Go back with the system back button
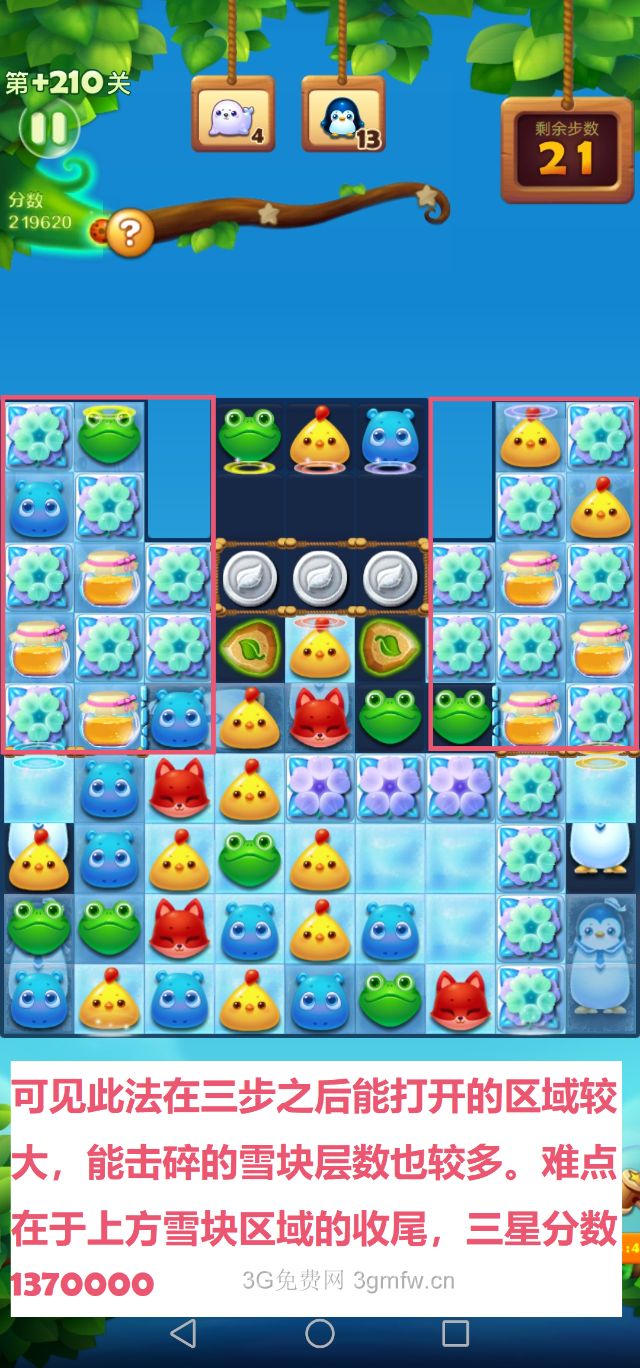Screen dimensions: 640x1368 [x=183, y=1333]
